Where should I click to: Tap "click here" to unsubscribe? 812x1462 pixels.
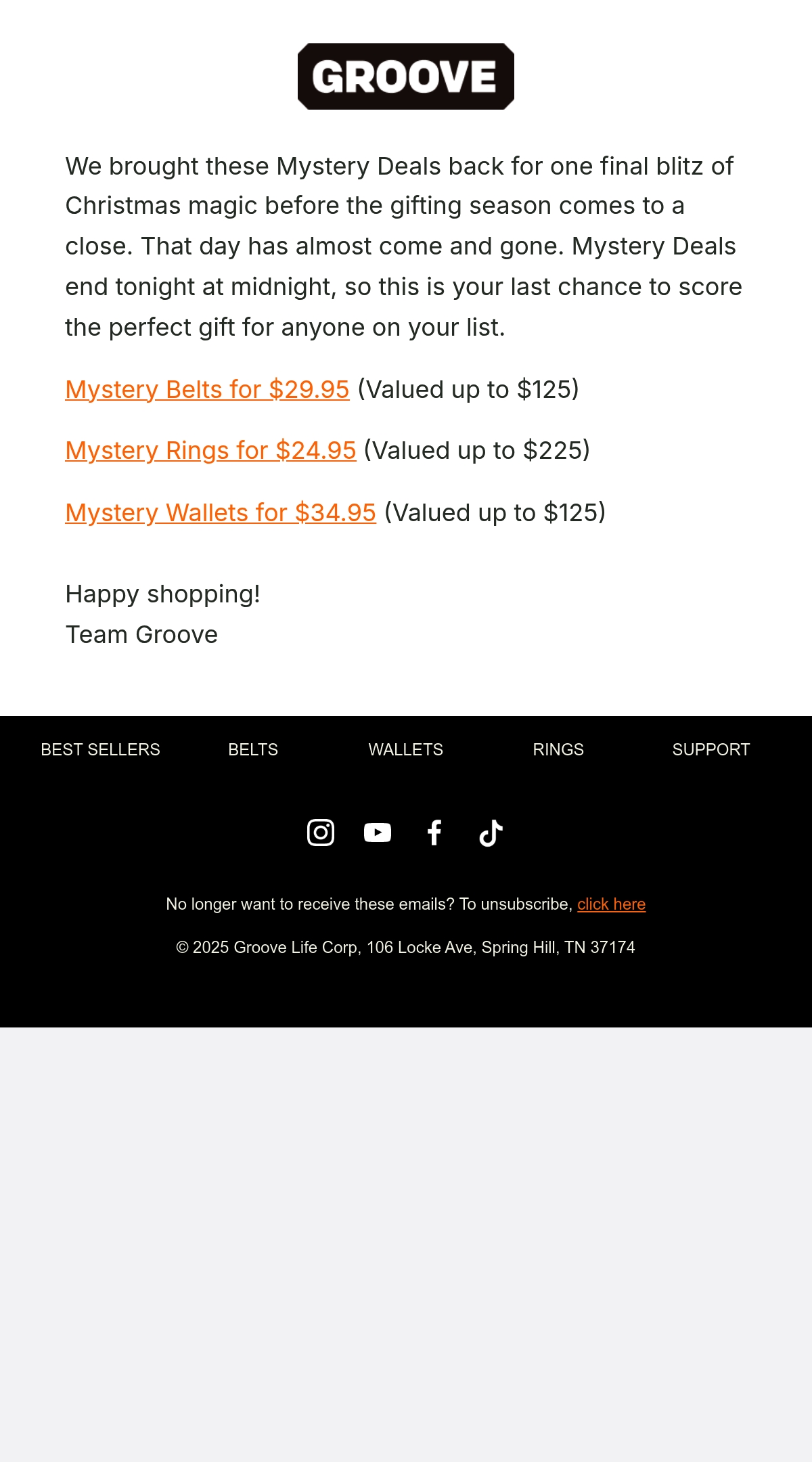click(612, 904)
